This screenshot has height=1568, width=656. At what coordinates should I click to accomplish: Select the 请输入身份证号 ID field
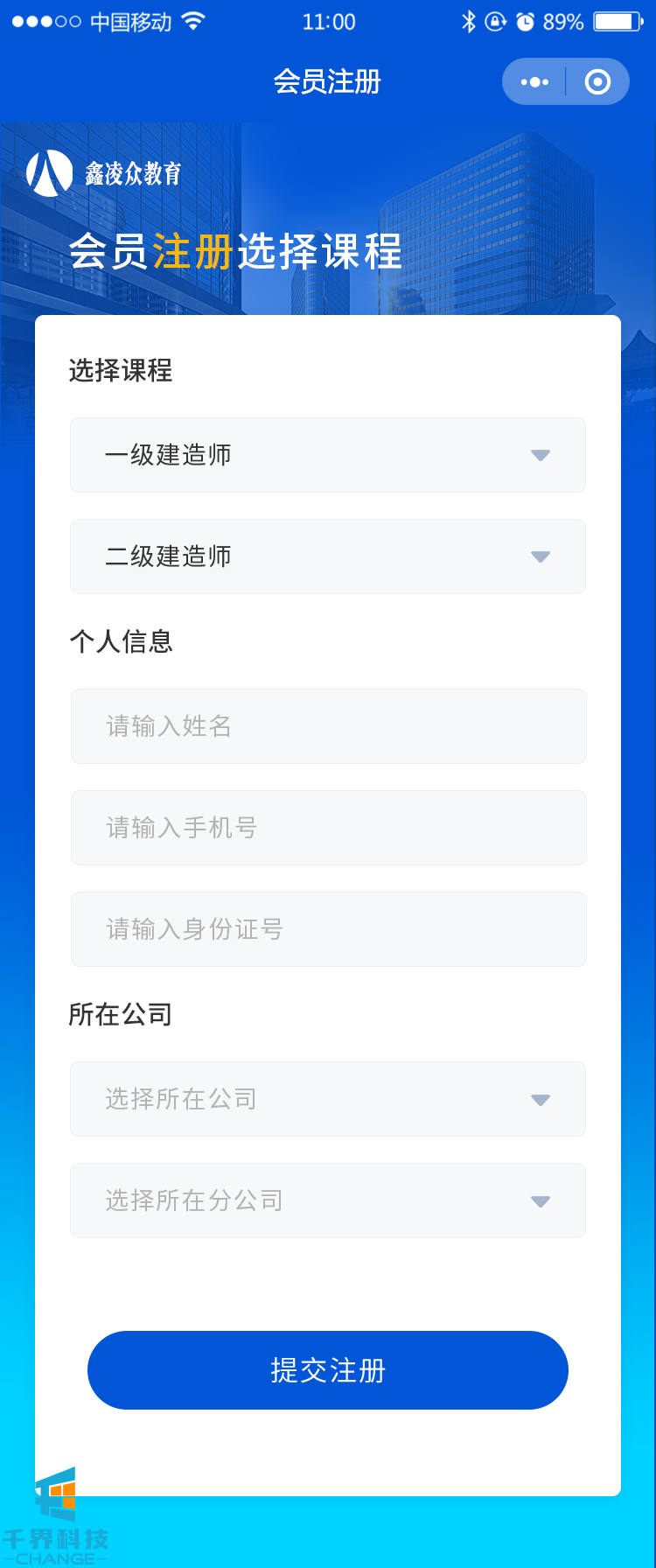coord(328,929)
